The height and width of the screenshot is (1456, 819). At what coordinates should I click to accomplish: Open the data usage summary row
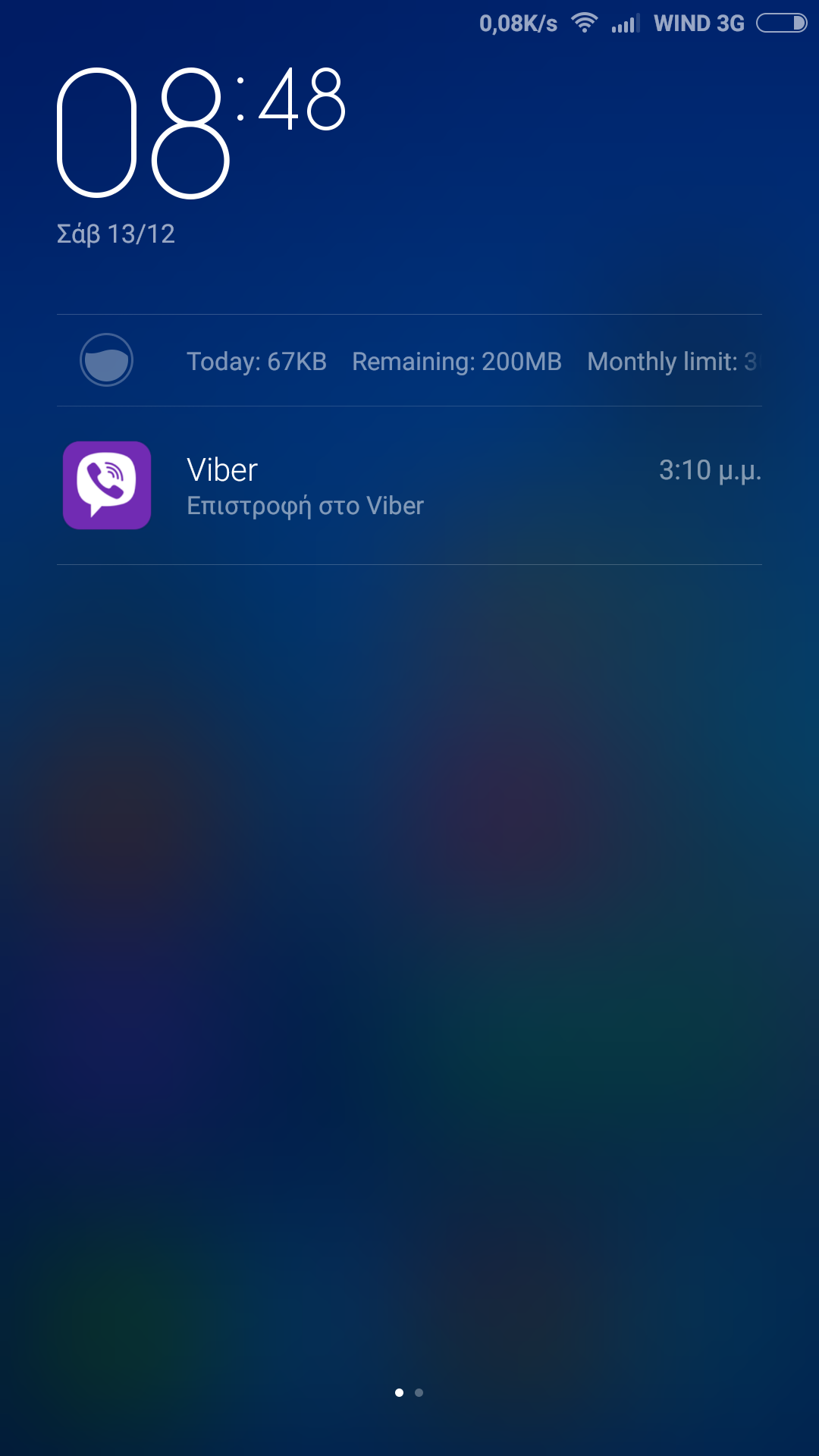(x=409, y=361)
